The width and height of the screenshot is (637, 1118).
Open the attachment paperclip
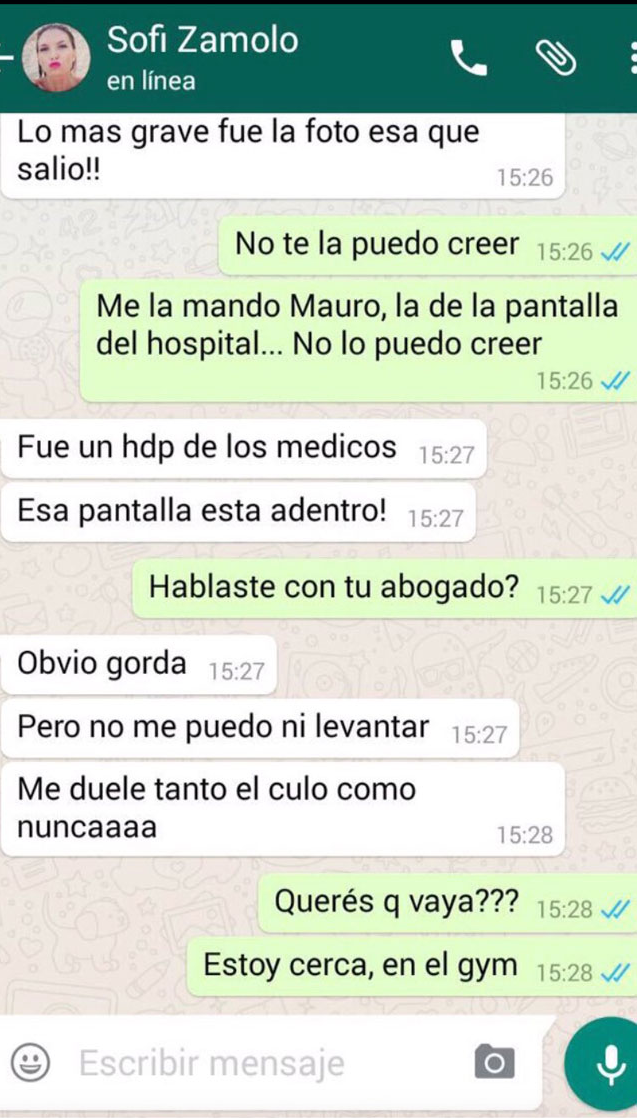tap(556, 57)
